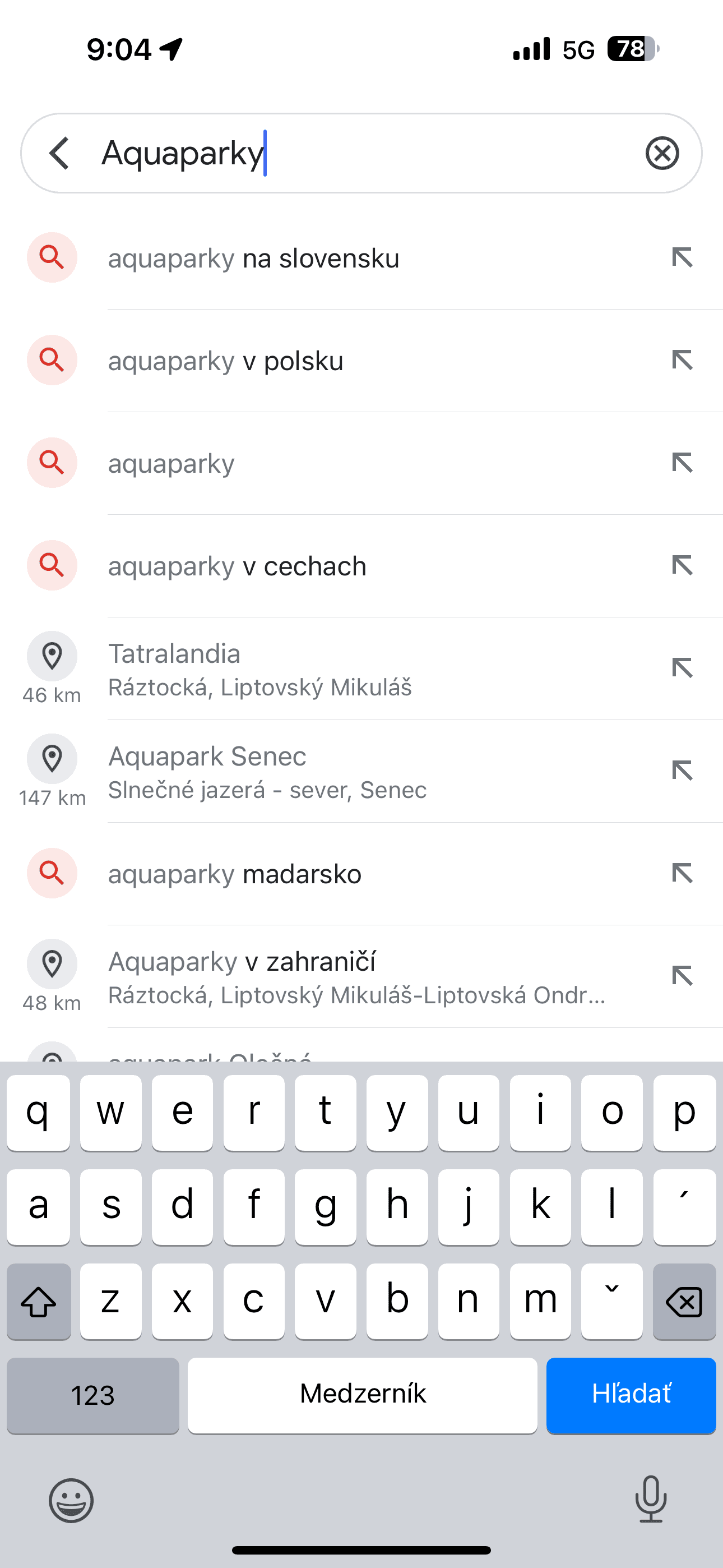Clear the Aquaparky search text
The height and width of the screenshot is (1568, 723).
click(662, 153)
